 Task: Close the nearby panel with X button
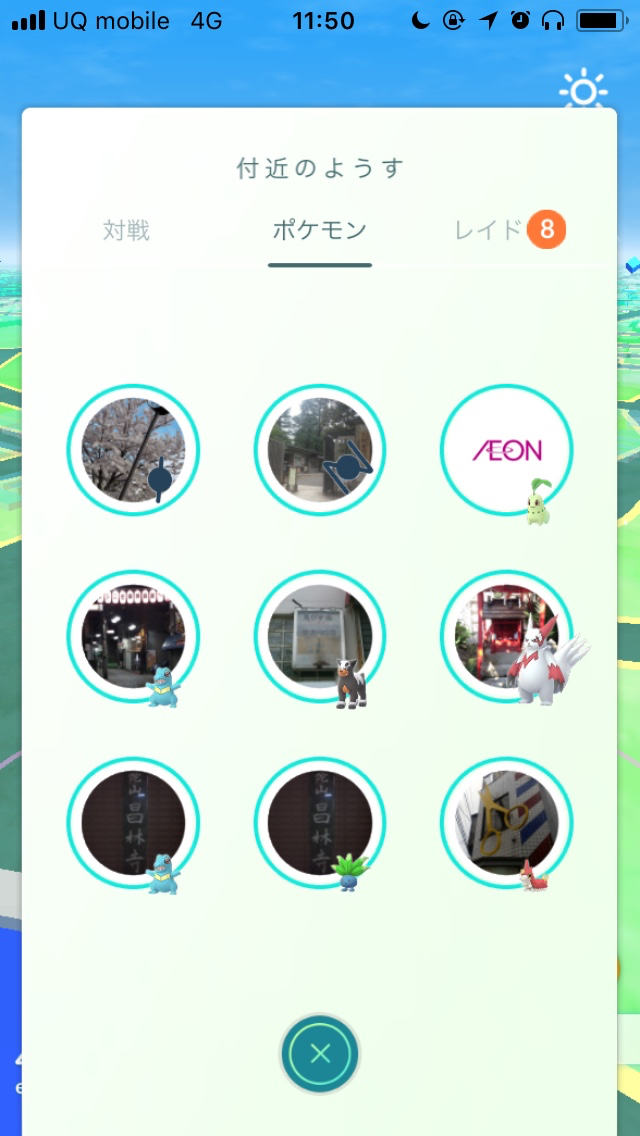(x=319, y=1053)
